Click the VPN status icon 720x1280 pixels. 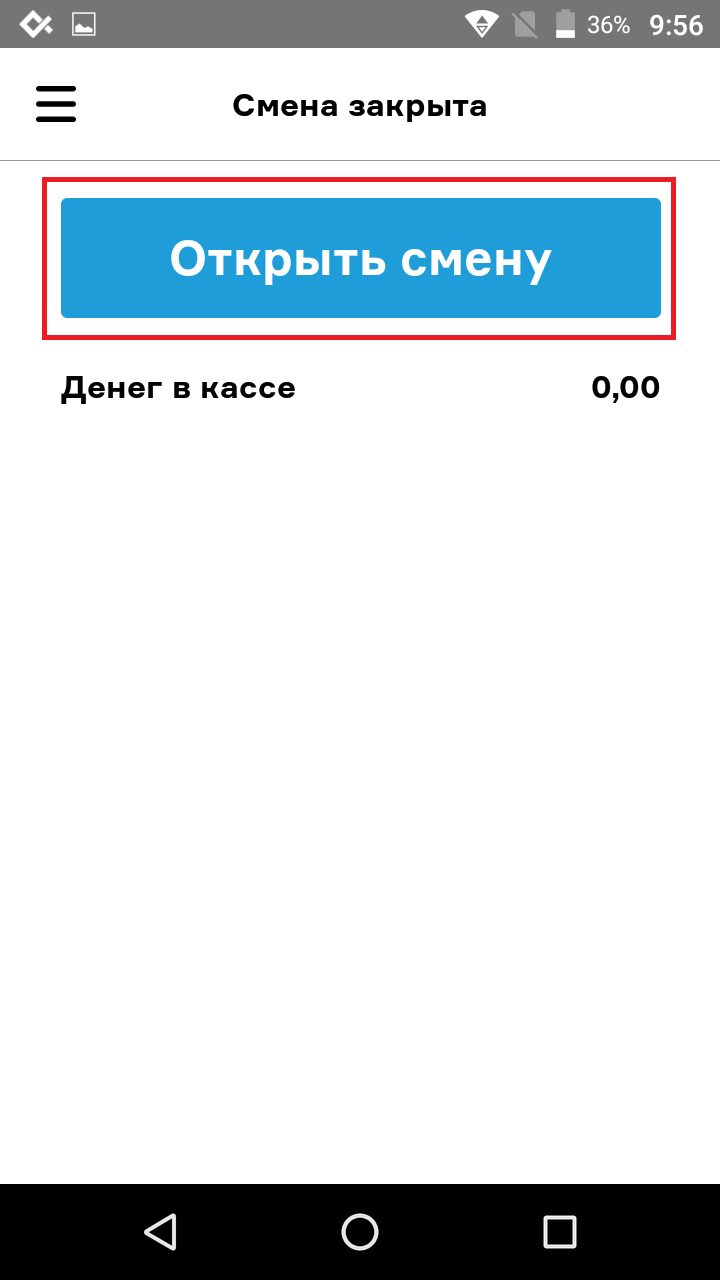click(481, 24)
